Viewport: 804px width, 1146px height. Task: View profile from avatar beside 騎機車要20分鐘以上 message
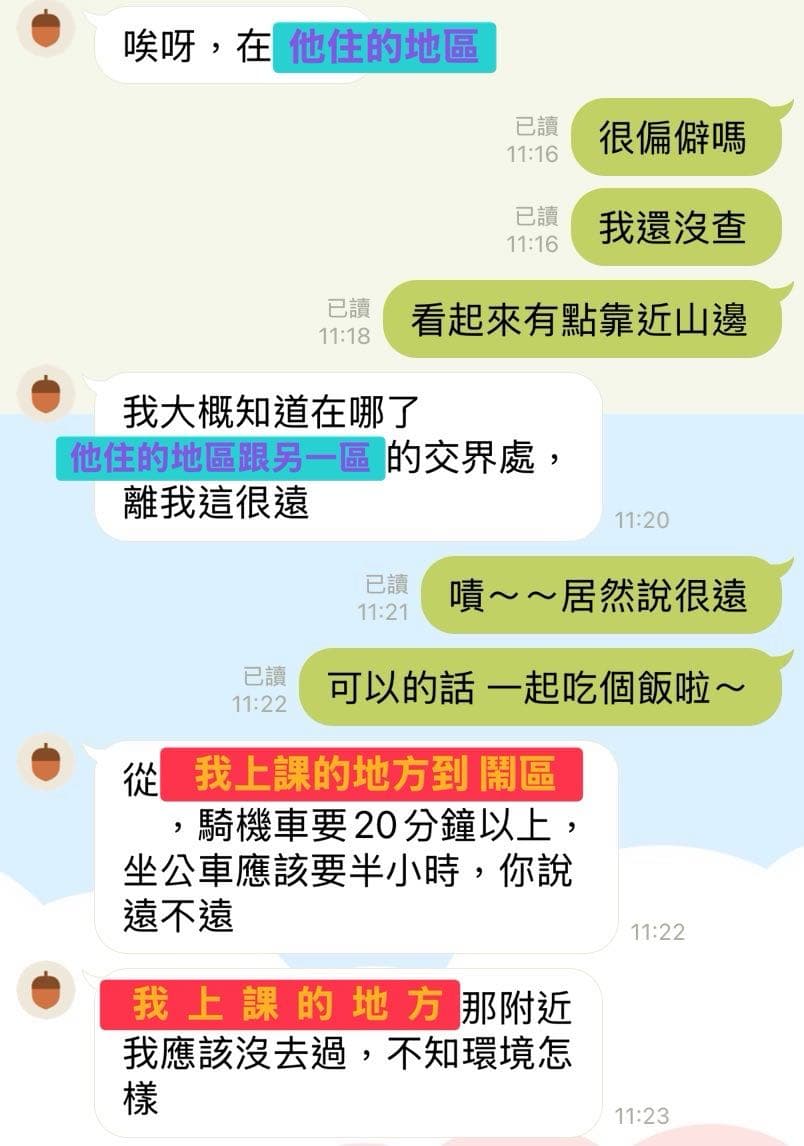[x=46, y=762]
